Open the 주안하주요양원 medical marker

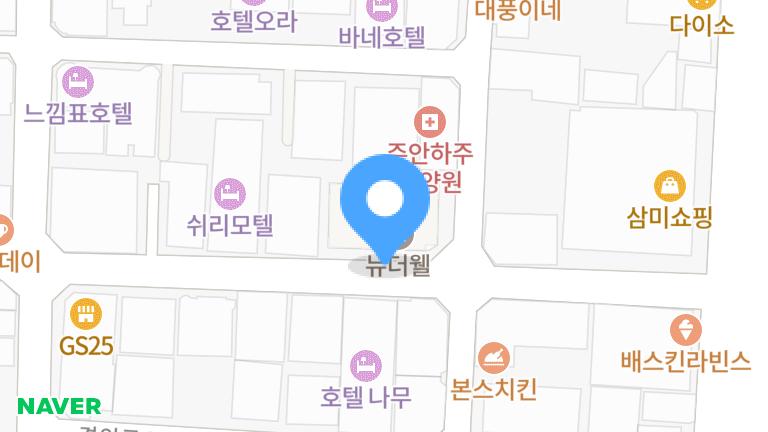pyautogui.click(x=431, y=123)
